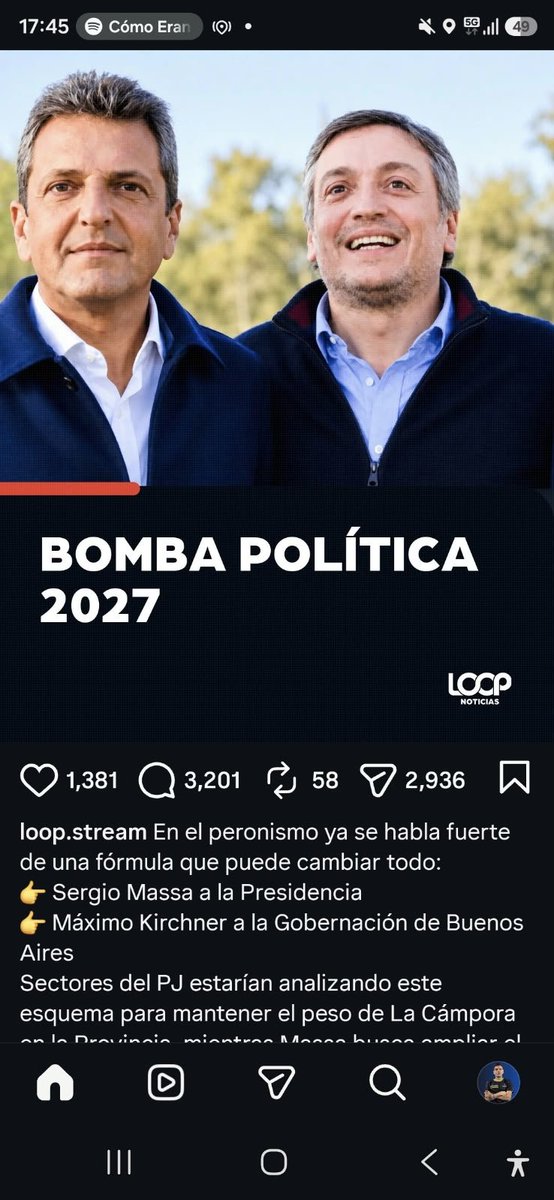This screenshot has height=1200, width=554.
Task: Repost the Bomba Política 2027 post
Action: [282, 780]
